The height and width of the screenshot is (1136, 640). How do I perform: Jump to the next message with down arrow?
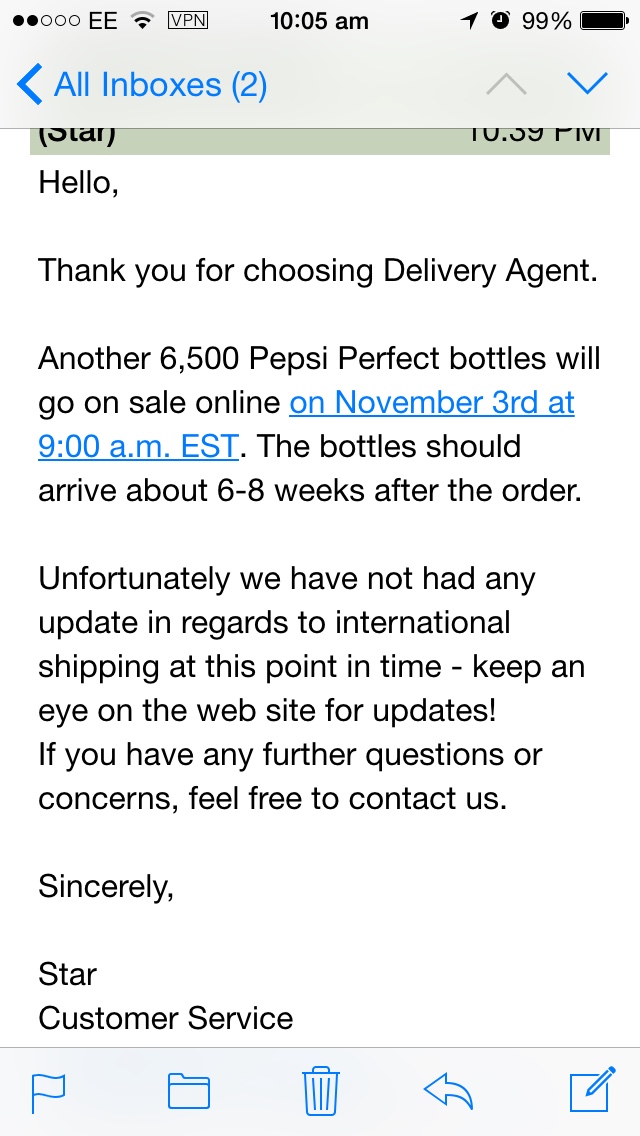pyautogui.click(x=587, y=84)
